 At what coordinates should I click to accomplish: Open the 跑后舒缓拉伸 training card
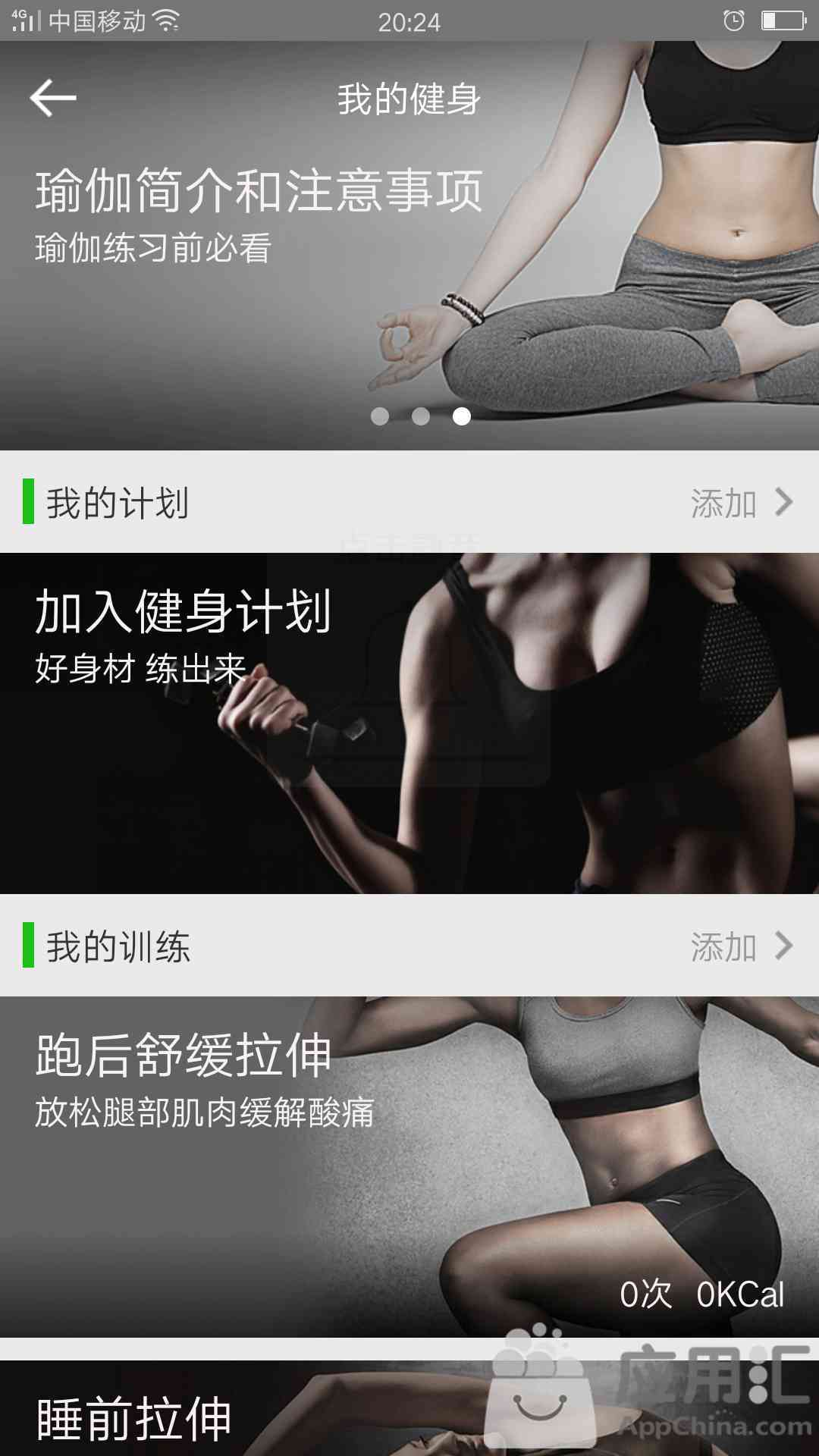(x=409, y=1168)
